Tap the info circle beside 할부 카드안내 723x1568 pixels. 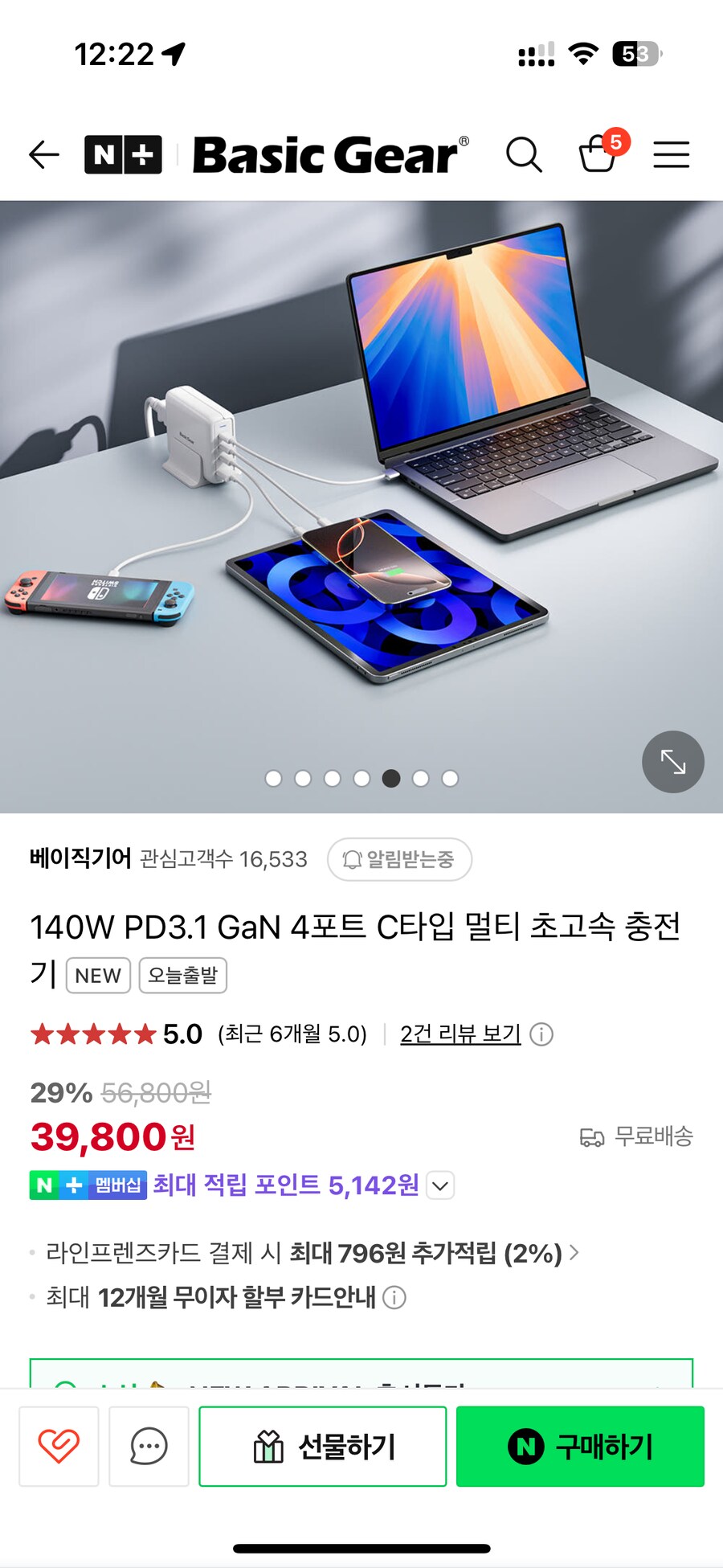(x=394, y=1296)
